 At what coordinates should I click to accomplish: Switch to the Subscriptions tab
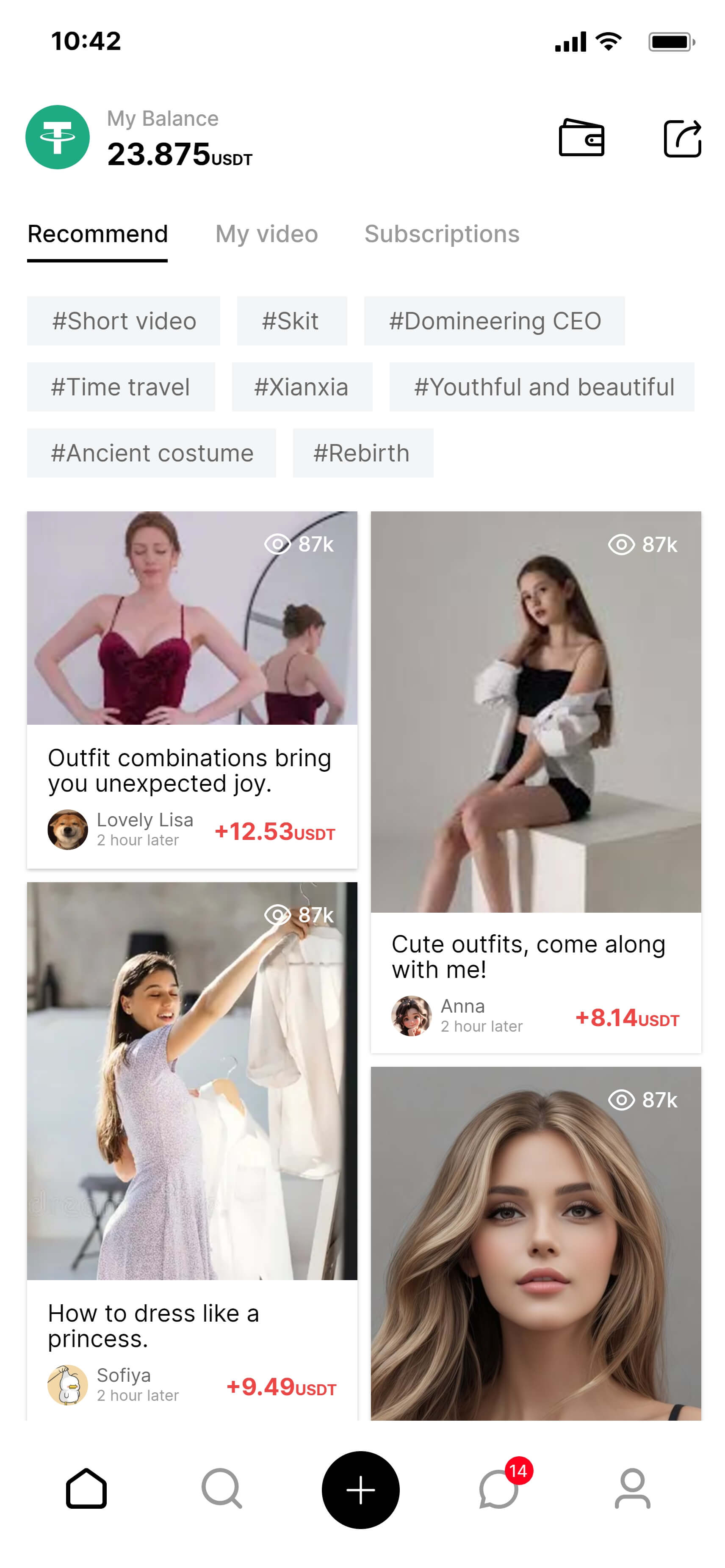click(441, 235)
